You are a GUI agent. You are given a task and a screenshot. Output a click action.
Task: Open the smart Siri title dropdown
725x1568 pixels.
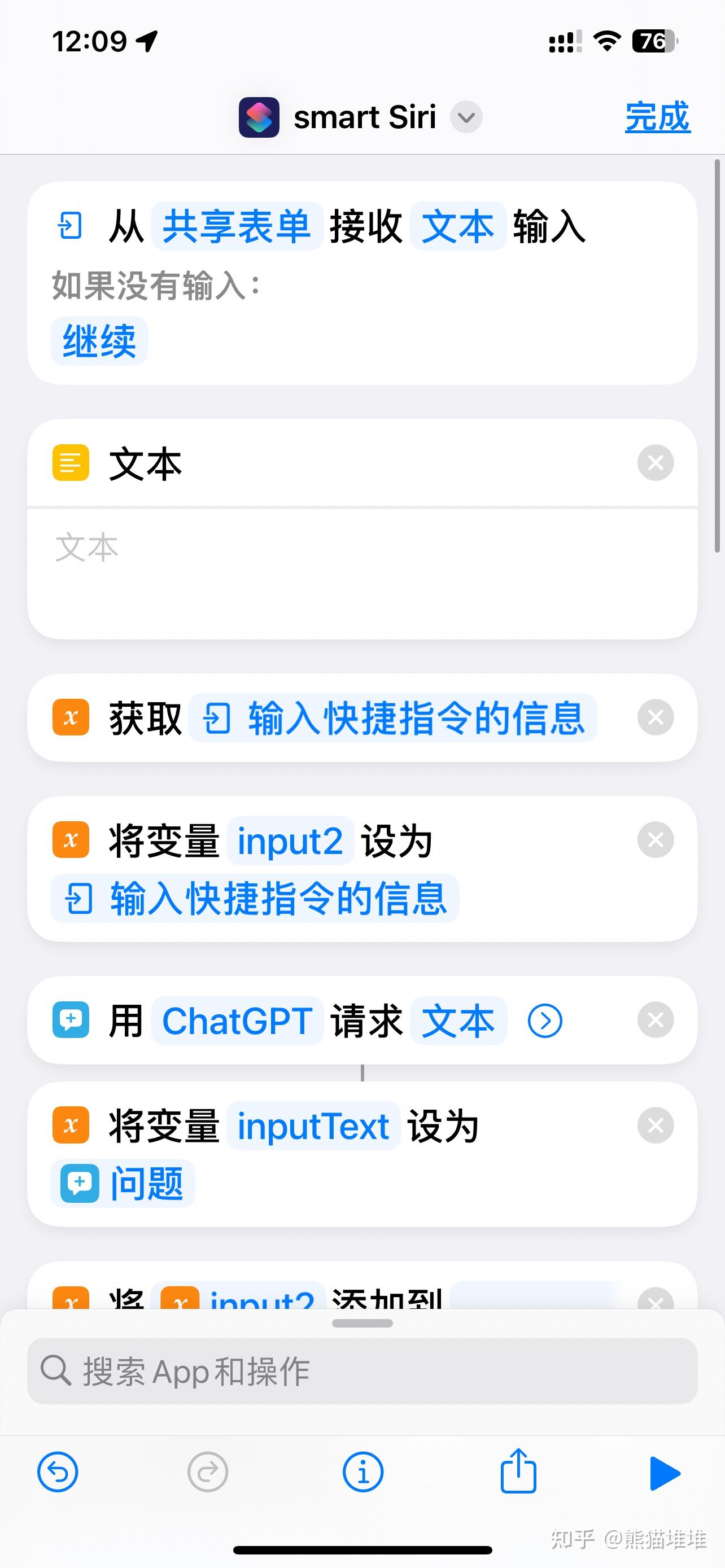pyautogui.click(x=466, y=117)
